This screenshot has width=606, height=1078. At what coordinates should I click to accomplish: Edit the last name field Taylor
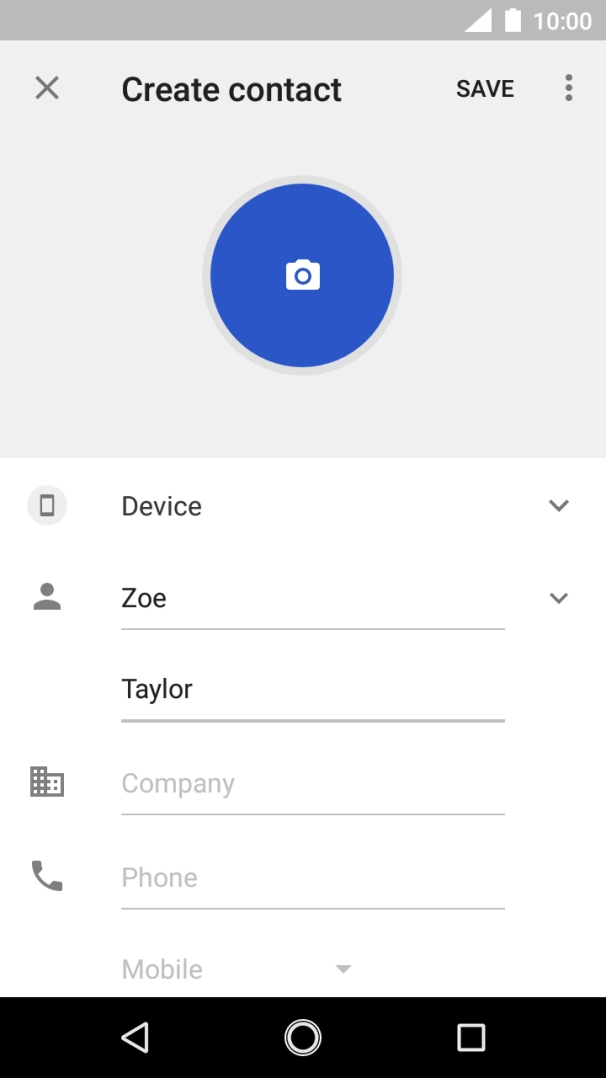(312, 690)
